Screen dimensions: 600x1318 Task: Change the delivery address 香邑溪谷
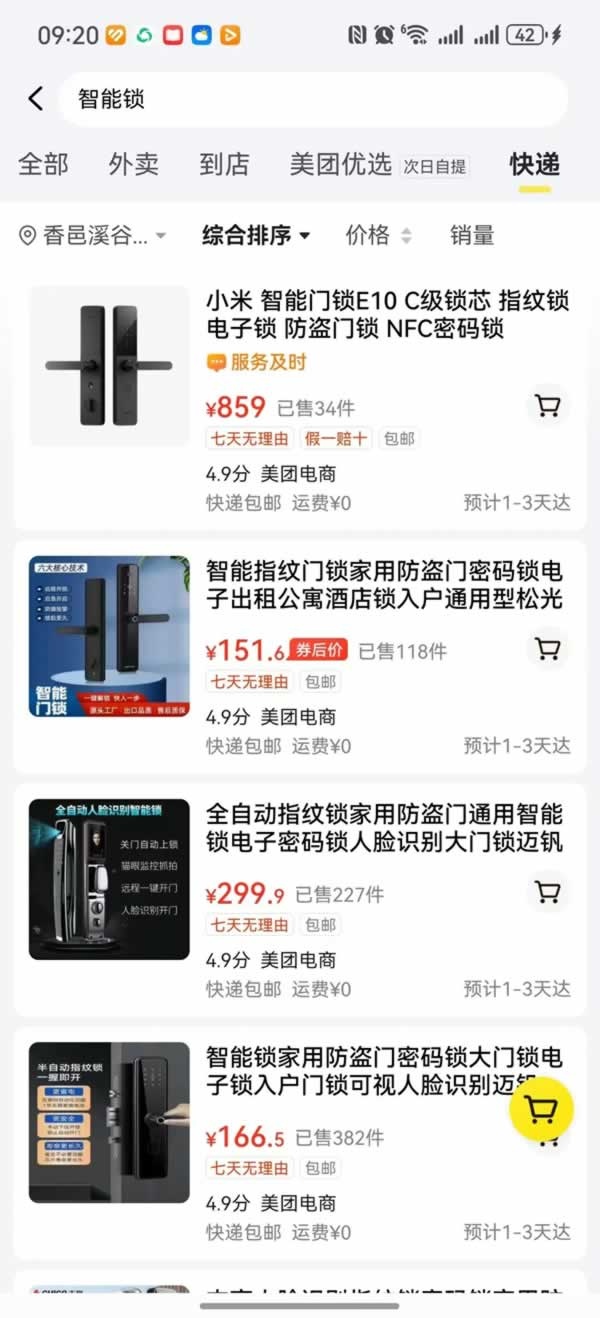94,236
